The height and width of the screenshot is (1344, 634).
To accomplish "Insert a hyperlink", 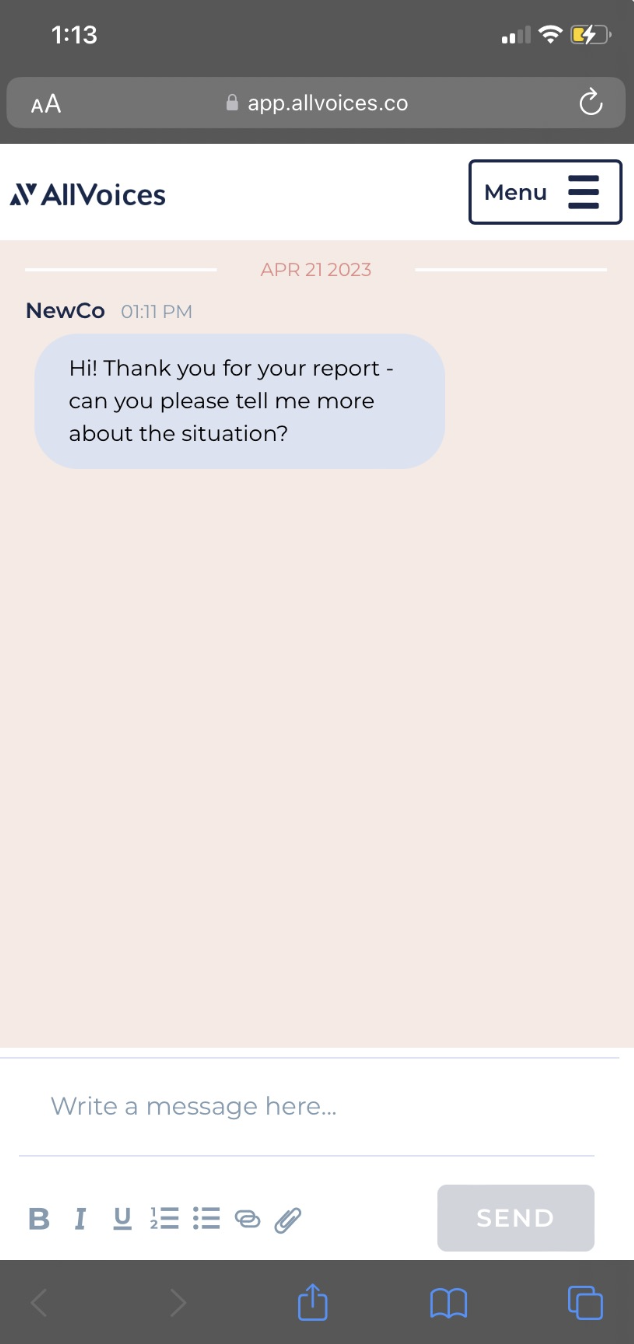I will pos(247,1218).
